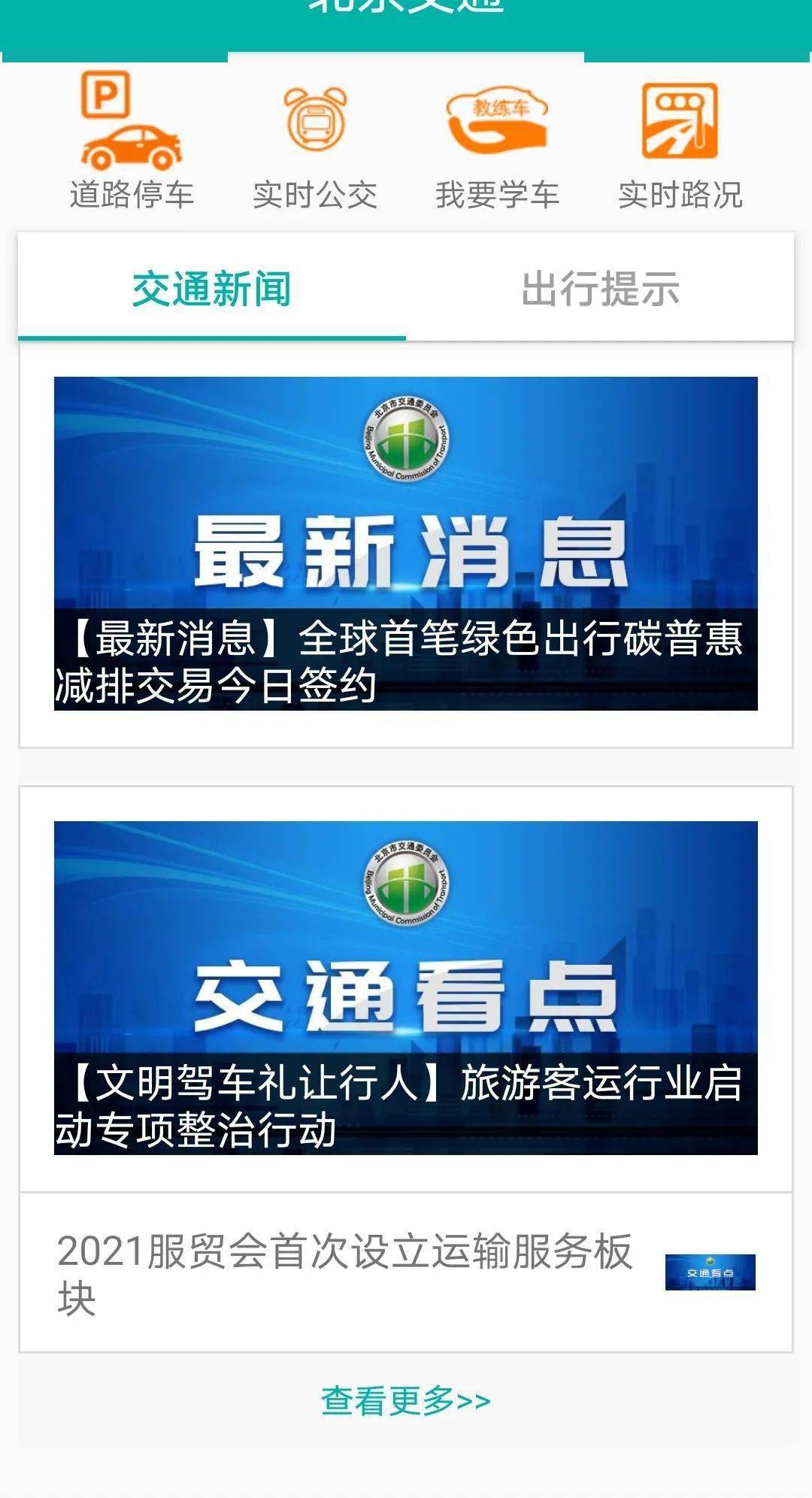
Task: Select the 交通新闻 tab
Action: tap(212, 288)
